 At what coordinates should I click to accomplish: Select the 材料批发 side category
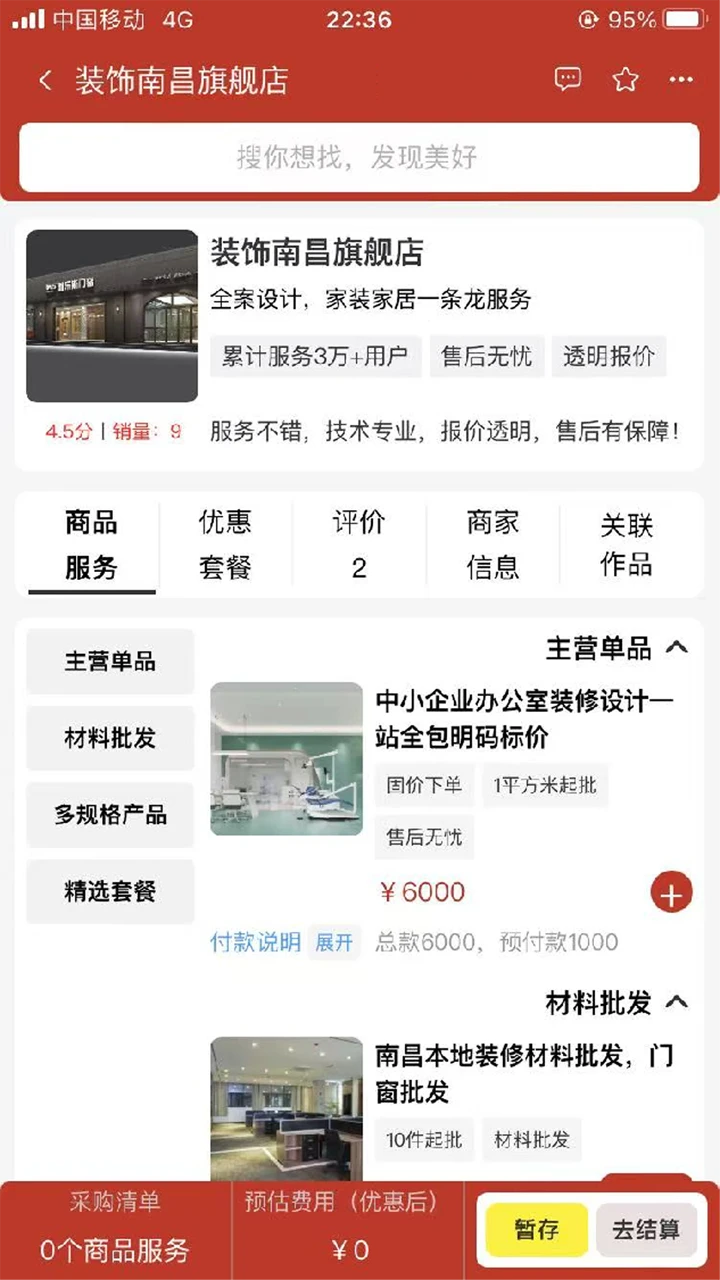click(x=110, y=739)
